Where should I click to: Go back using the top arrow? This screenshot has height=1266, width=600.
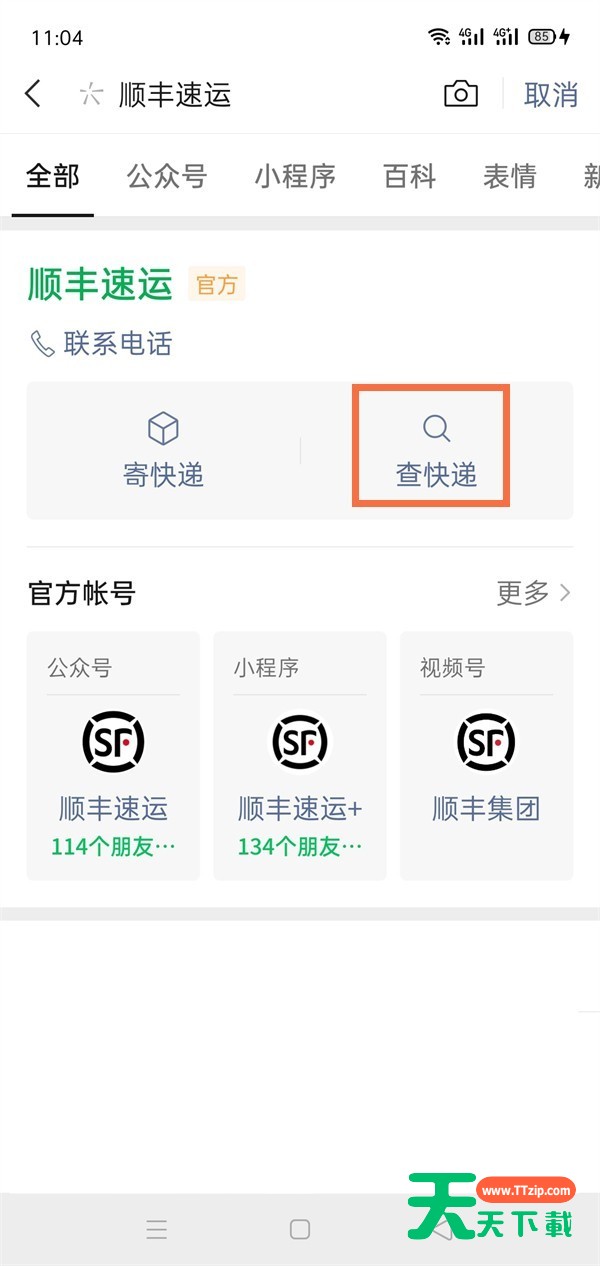pyautogui.click(x=33, y=95)
